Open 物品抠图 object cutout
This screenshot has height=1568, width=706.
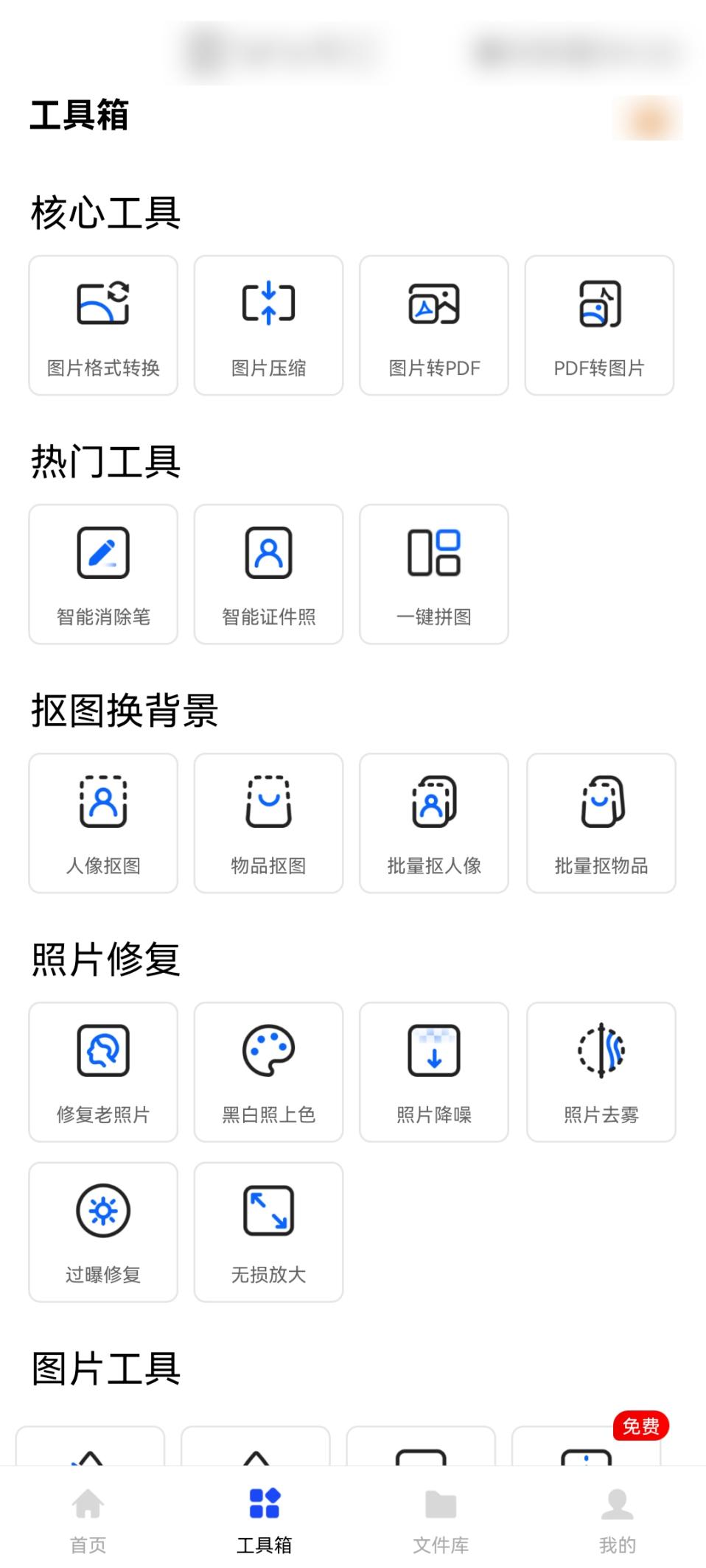tap(268, 823)
